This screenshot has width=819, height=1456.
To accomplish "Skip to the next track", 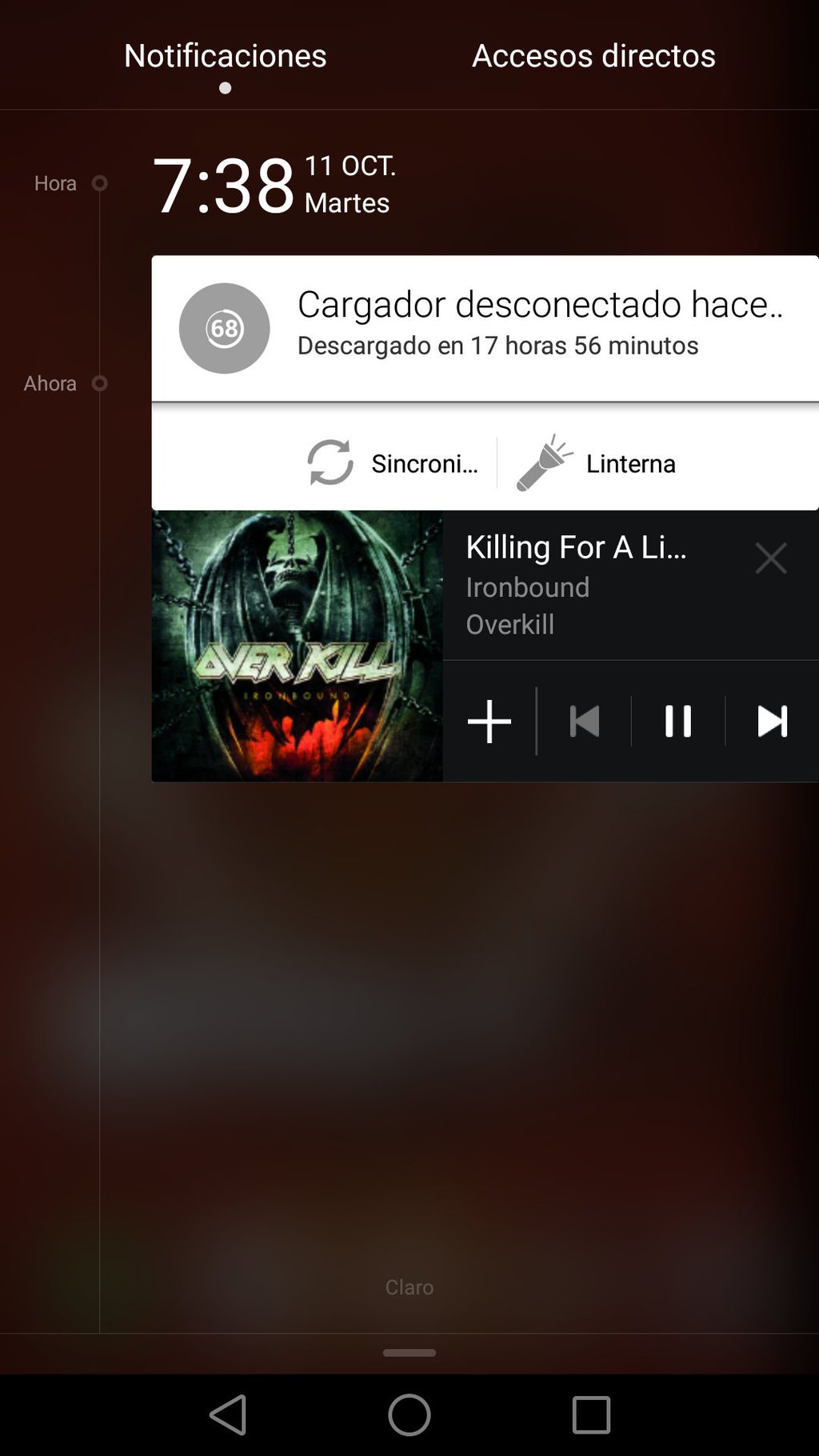I will 772,722.
